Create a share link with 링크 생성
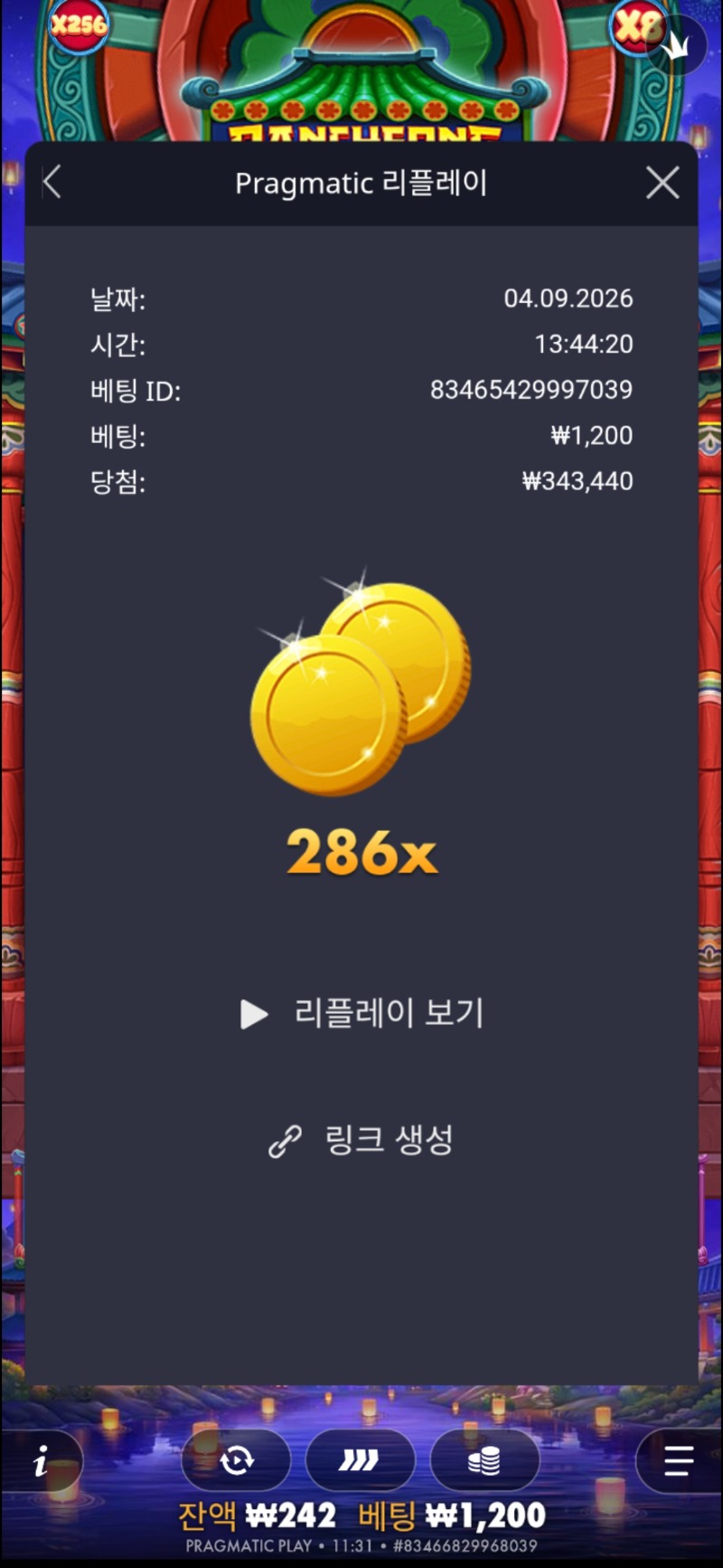 (x=361, y=1140)
